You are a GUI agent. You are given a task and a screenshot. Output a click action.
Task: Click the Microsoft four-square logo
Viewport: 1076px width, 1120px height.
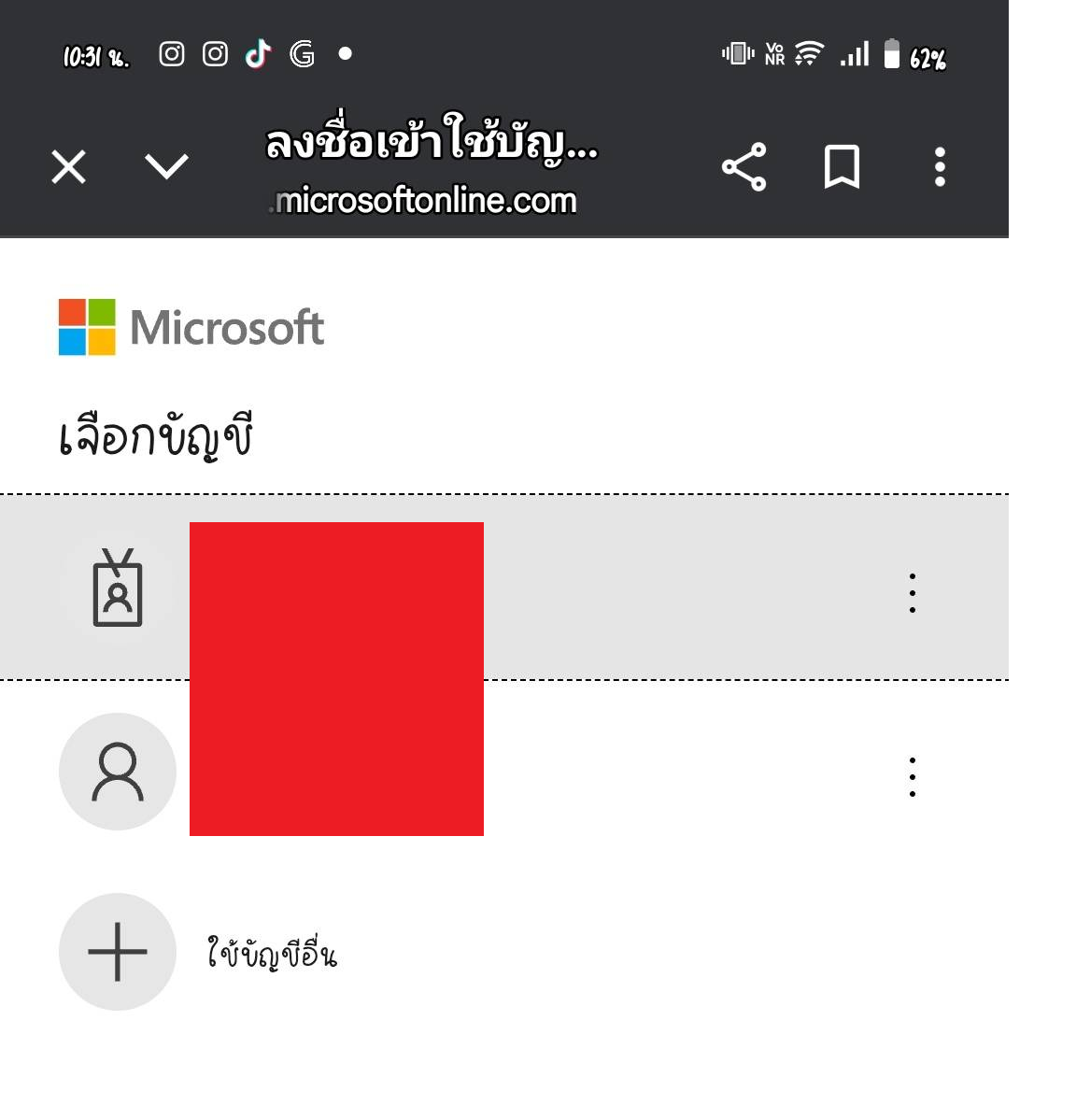tap(85, 329)
